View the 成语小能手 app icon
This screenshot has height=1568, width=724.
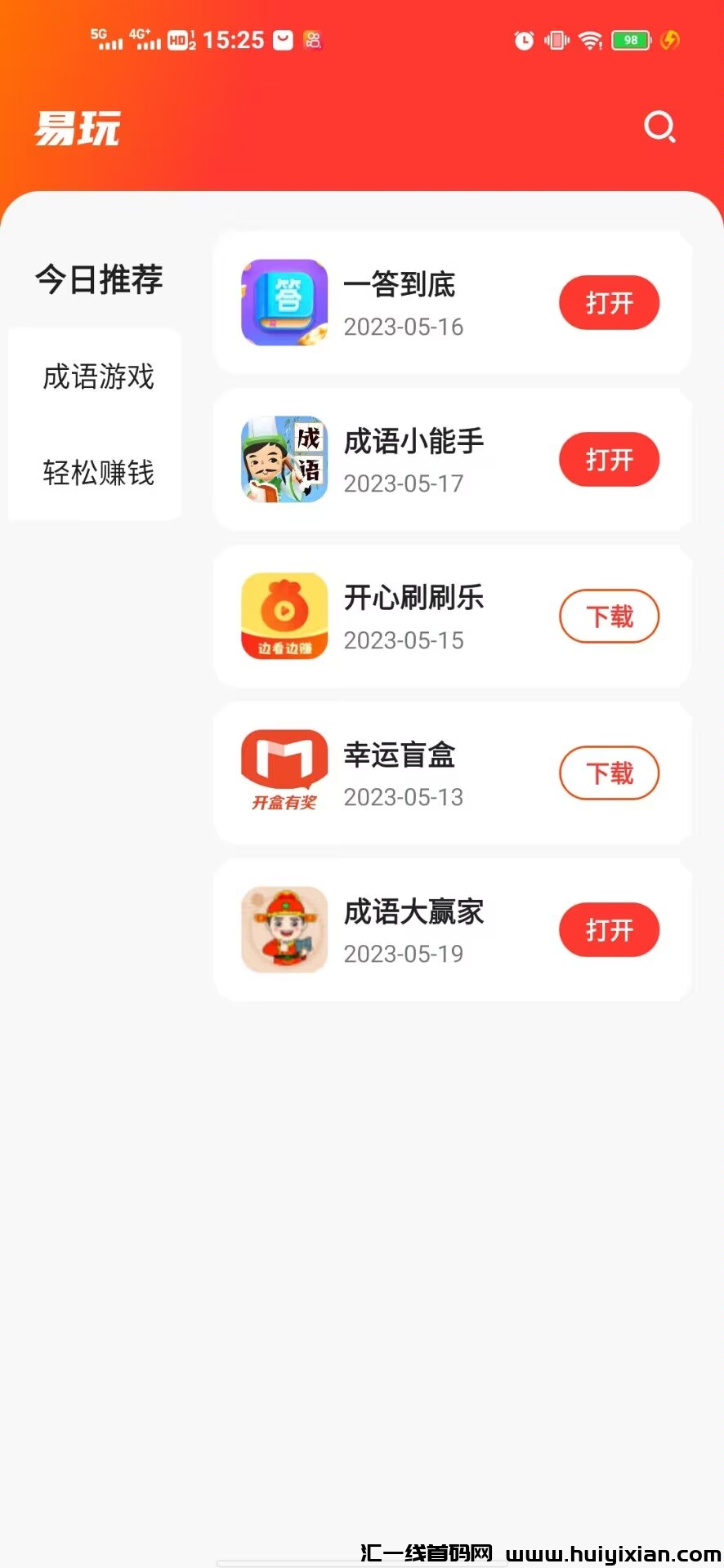284,459
